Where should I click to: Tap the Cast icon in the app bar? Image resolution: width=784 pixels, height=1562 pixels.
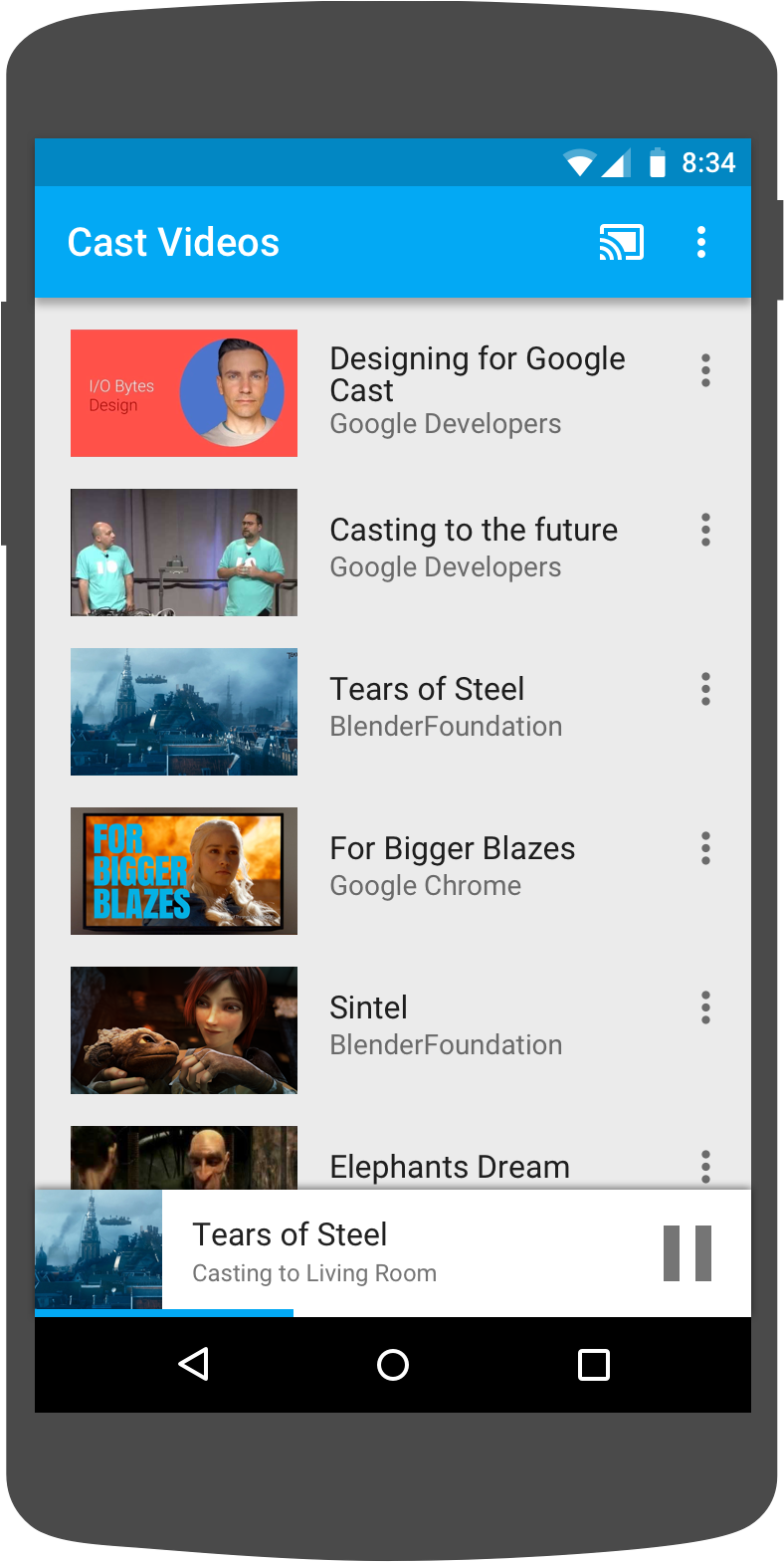(621, 242)
